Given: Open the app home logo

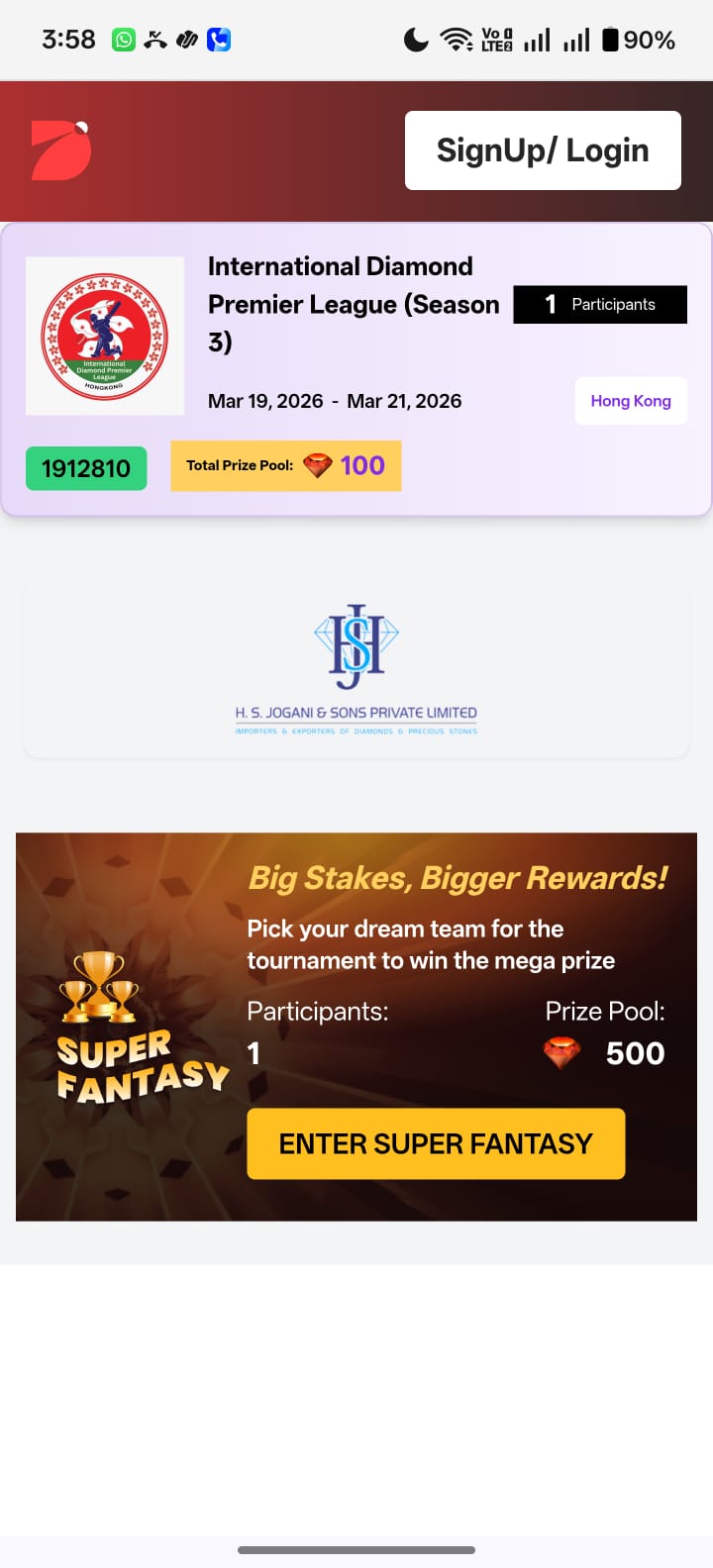Looking at the screenshot, I should coord(60,151).
